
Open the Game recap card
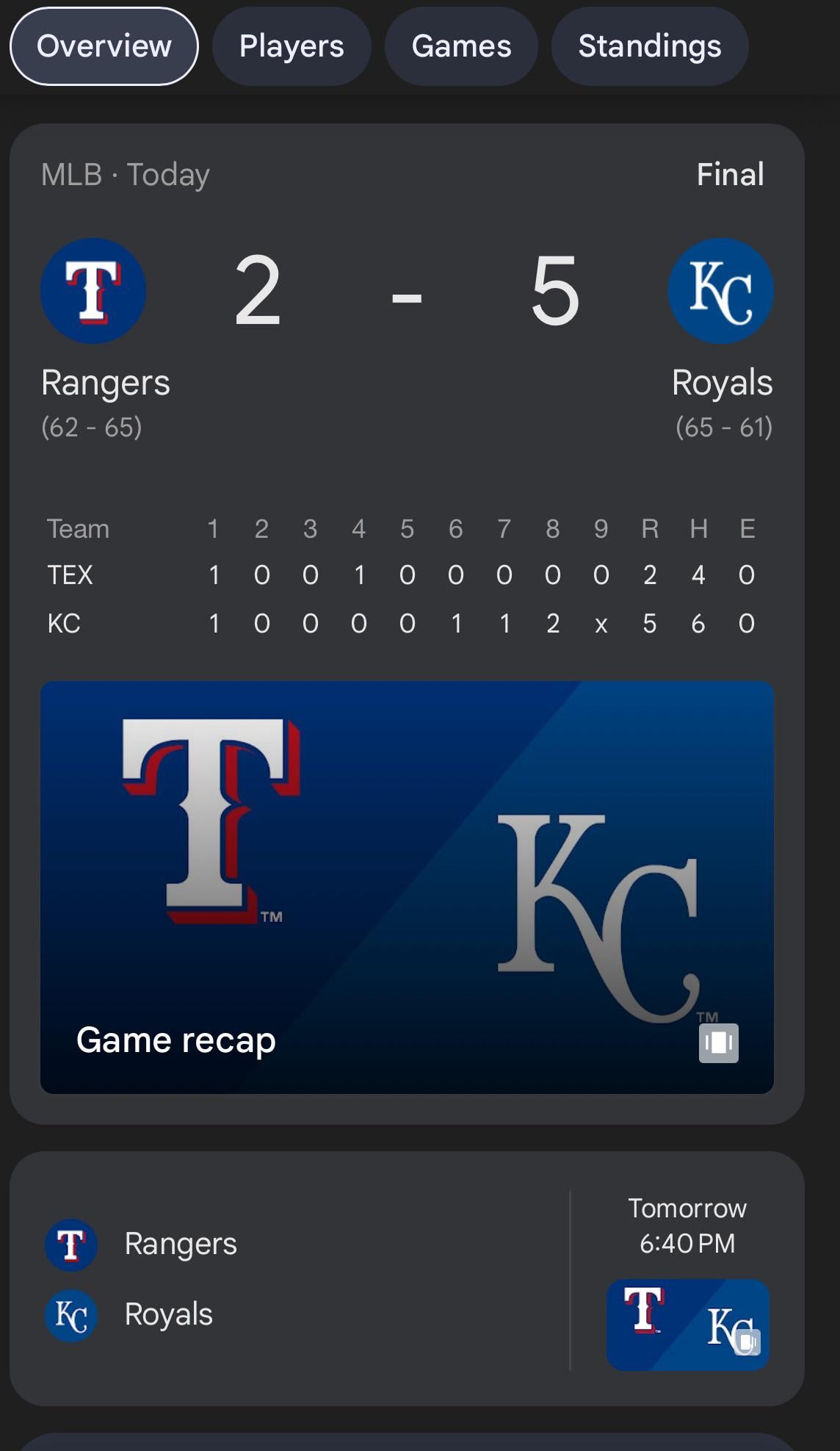407,887
